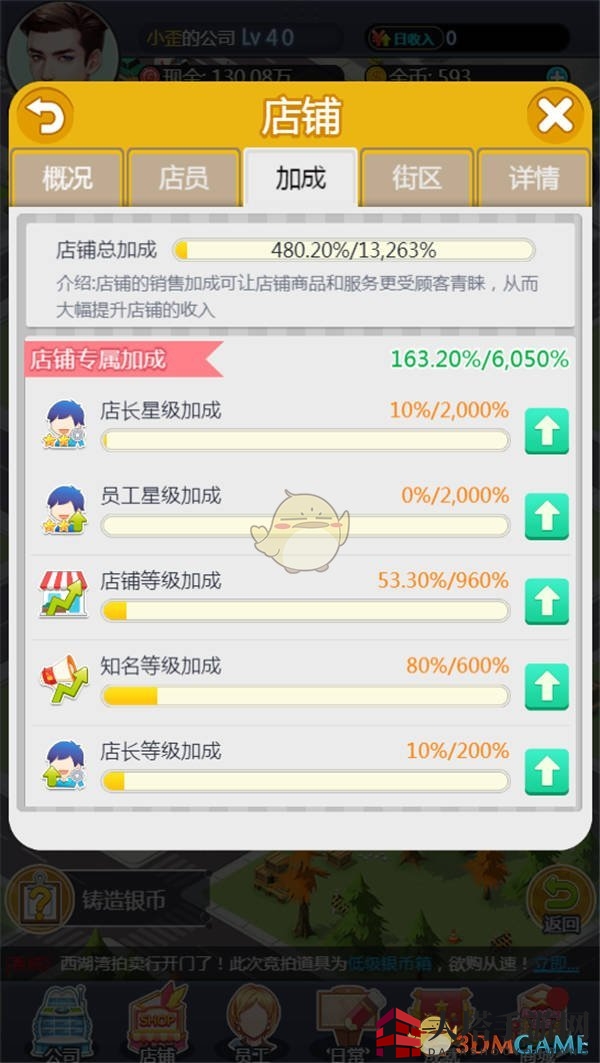The width and height of the screenshot is (600, 1063).
Task: Select the 加成 tab
Action: (x=300, y=178)
